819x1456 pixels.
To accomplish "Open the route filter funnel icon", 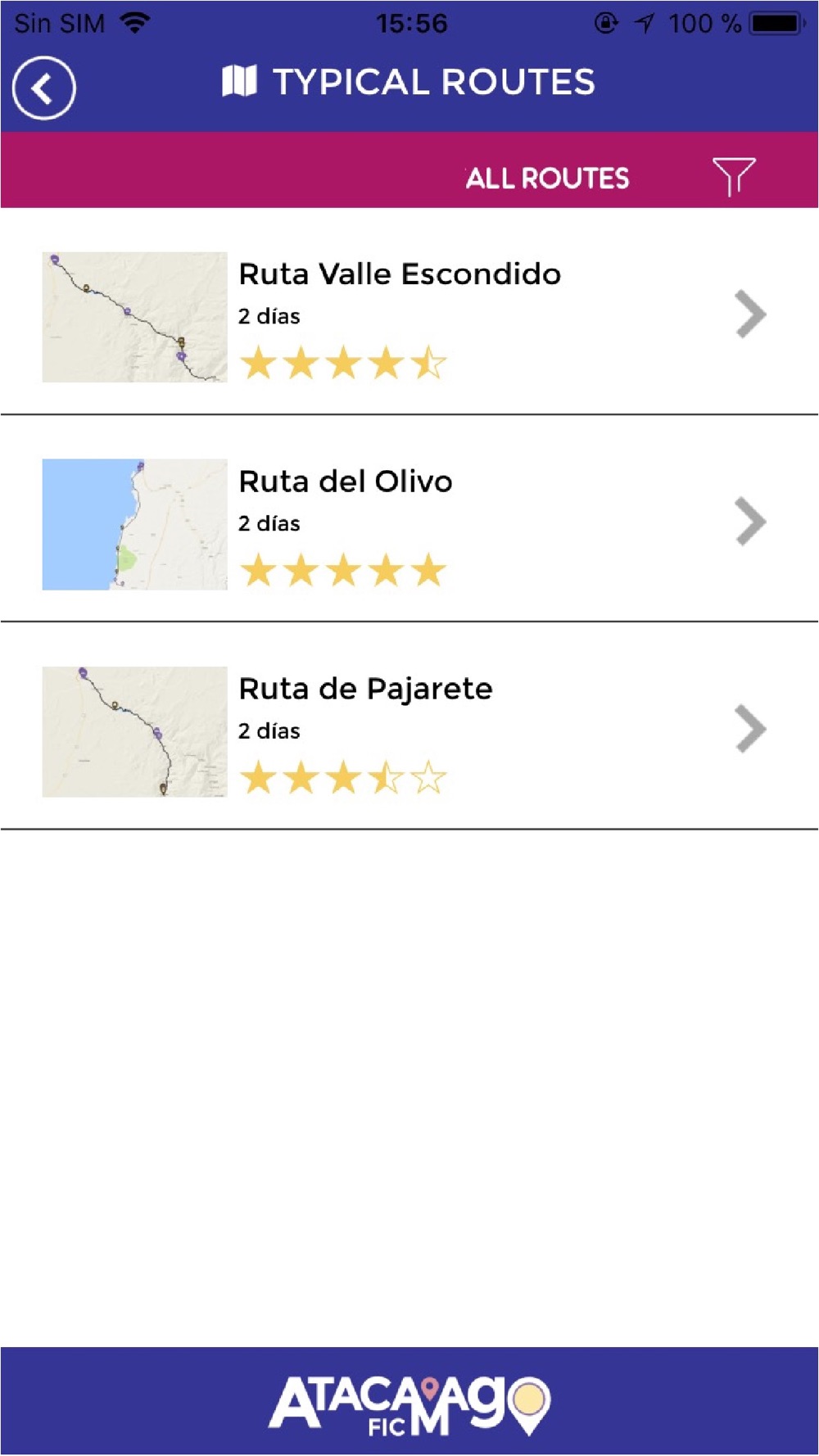I will [734, 176].
